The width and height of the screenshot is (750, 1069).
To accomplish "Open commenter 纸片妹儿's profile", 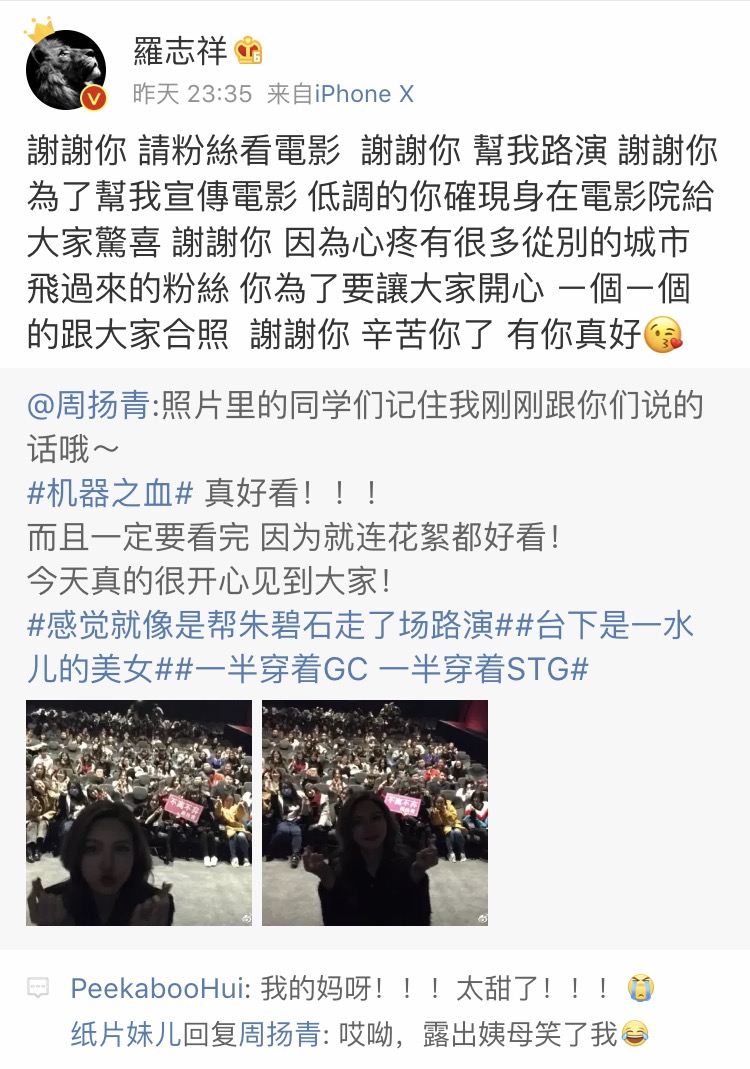I will (x=125, y=1033).
